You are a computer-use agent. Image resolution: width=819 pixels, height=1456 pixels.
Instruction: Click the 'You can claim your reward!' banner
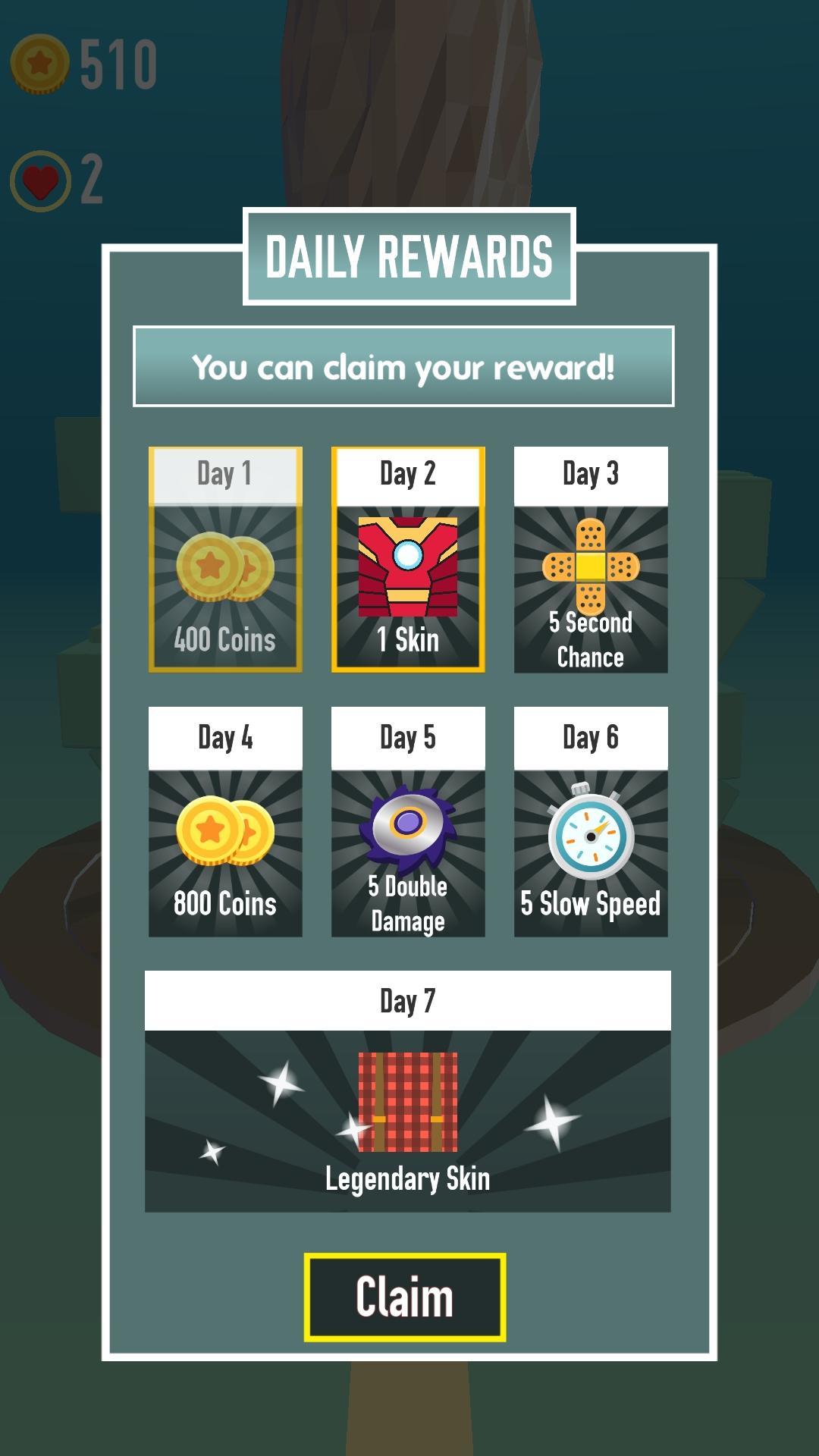click(x=407, y=366)
